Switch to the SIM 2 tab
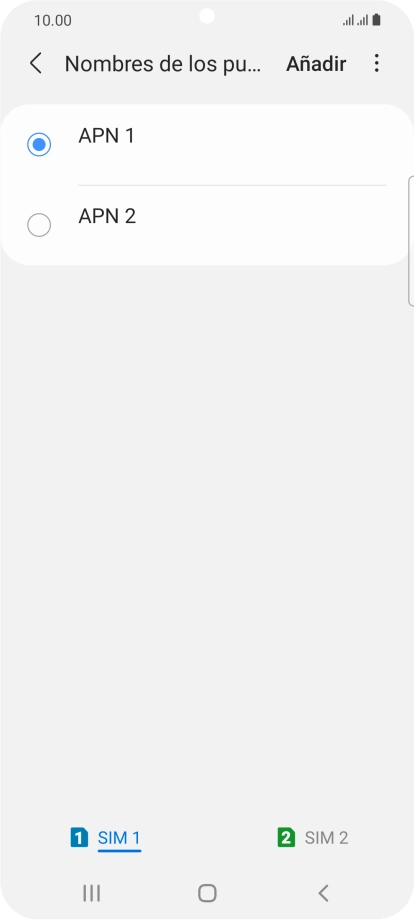This screenshot has width=414, height=920. [313, 838]
